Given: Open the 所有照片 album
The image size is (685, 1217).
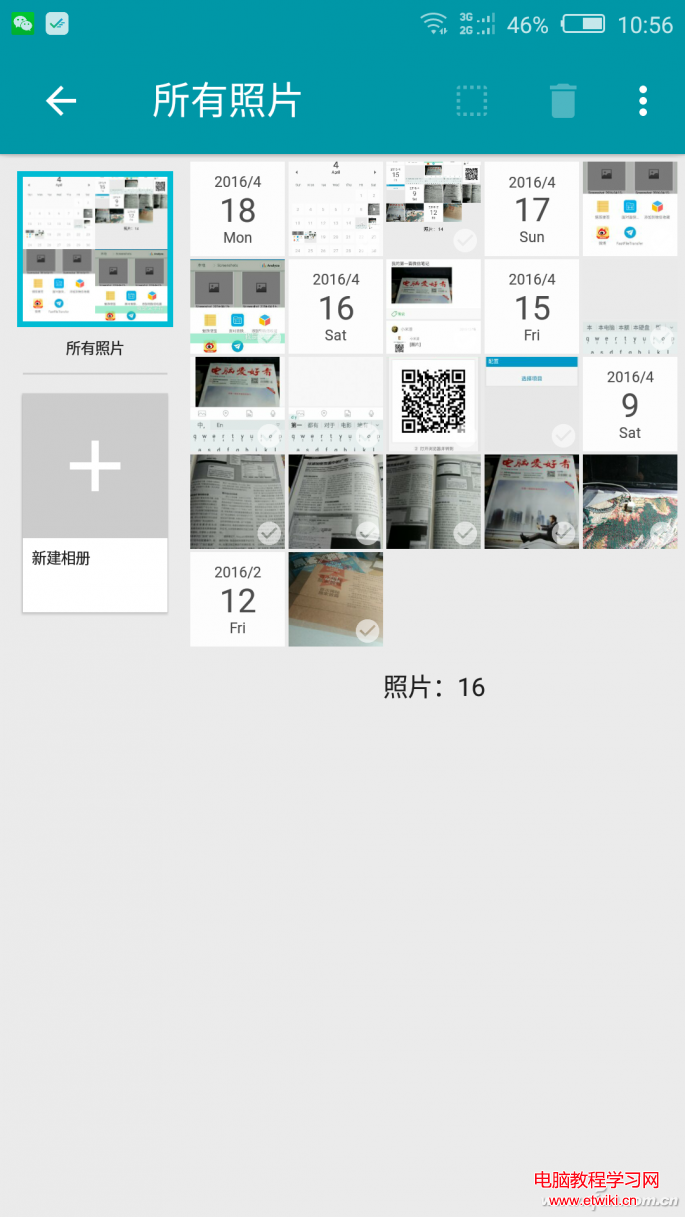Looking at the screenshot, I should click(95, 250).
